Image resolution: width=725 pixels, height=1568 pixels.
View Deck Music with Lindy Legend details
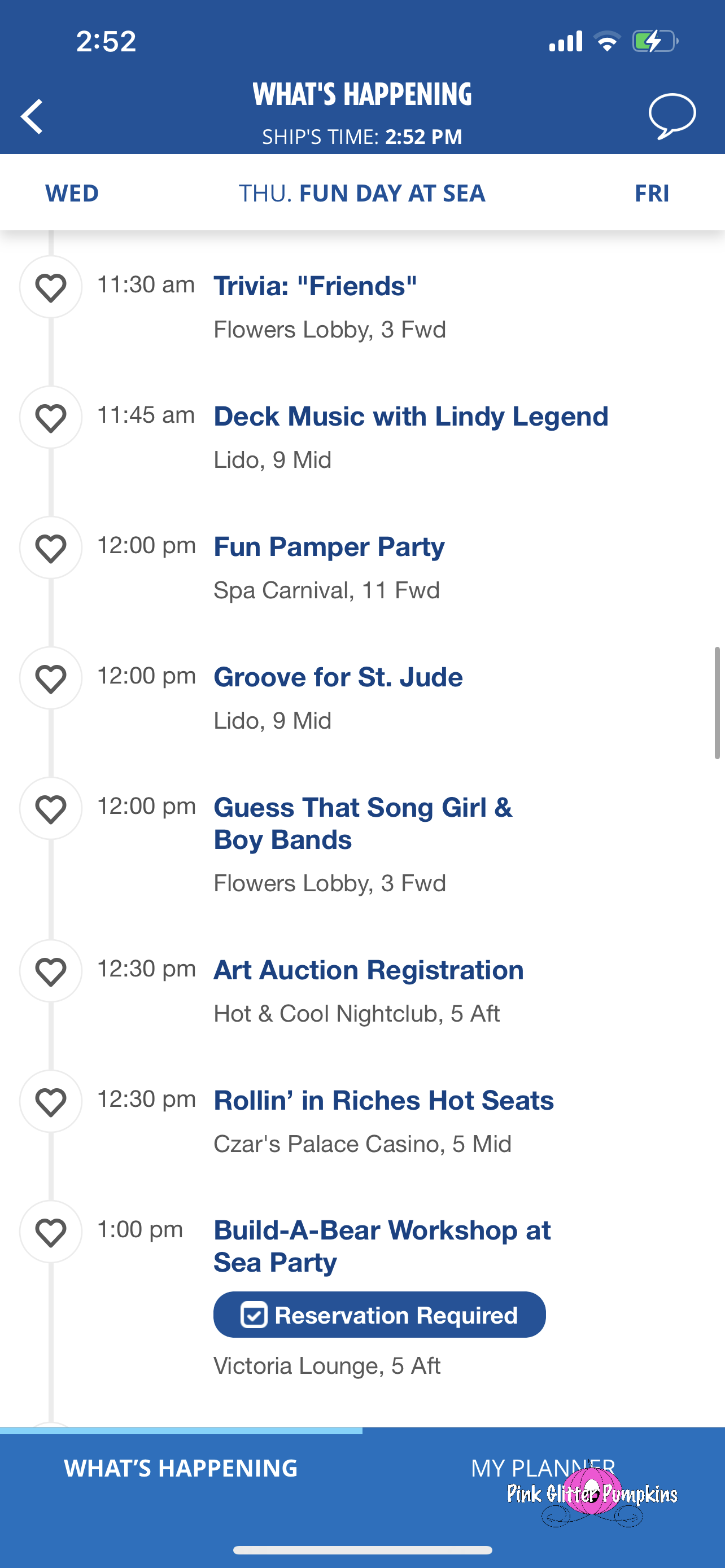(410, 417)
